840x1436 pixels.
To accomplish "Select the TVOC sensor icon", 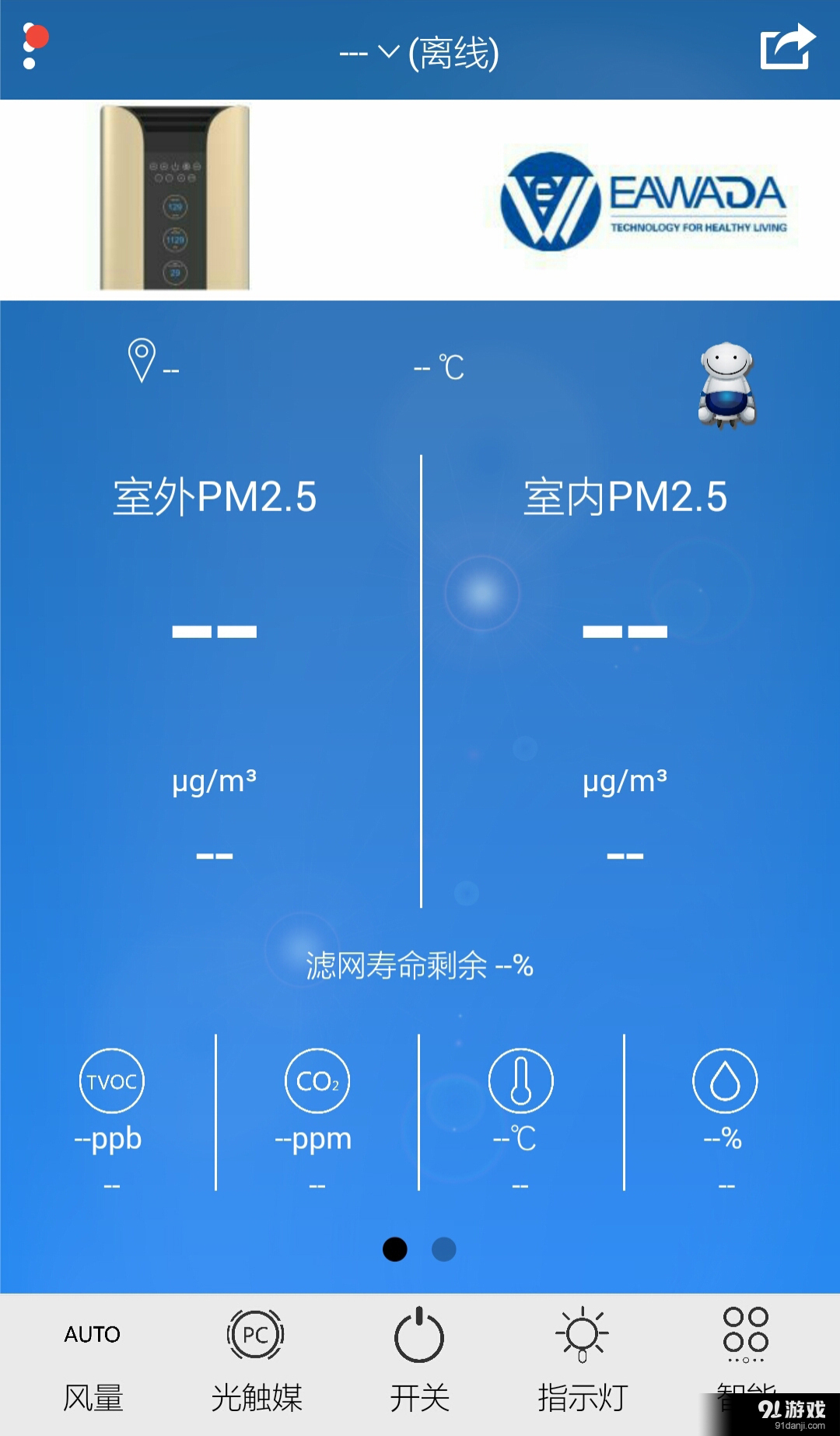I will coord(111,1081).
